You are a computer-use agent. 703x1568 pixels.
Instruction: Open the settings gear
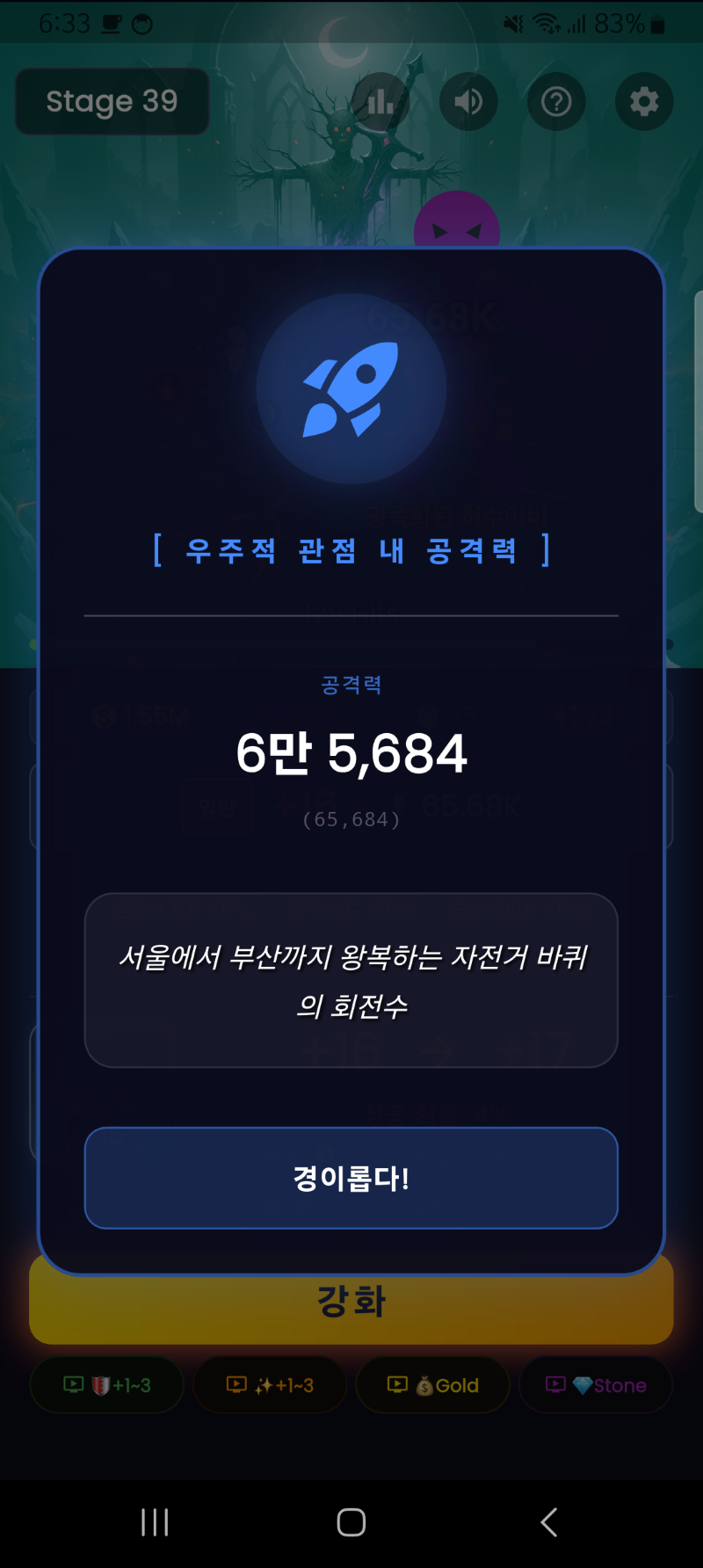coord(644,102)
